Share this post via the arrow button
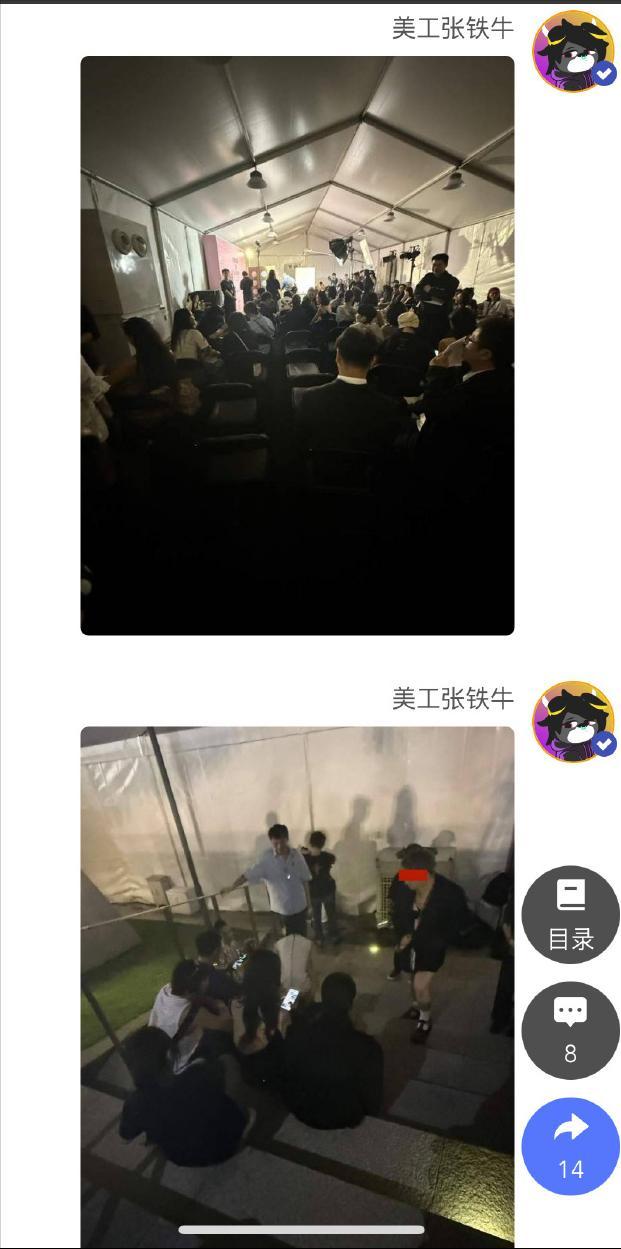The image size is (621, 1249). pyautogui.click(x=570, y=1146)
